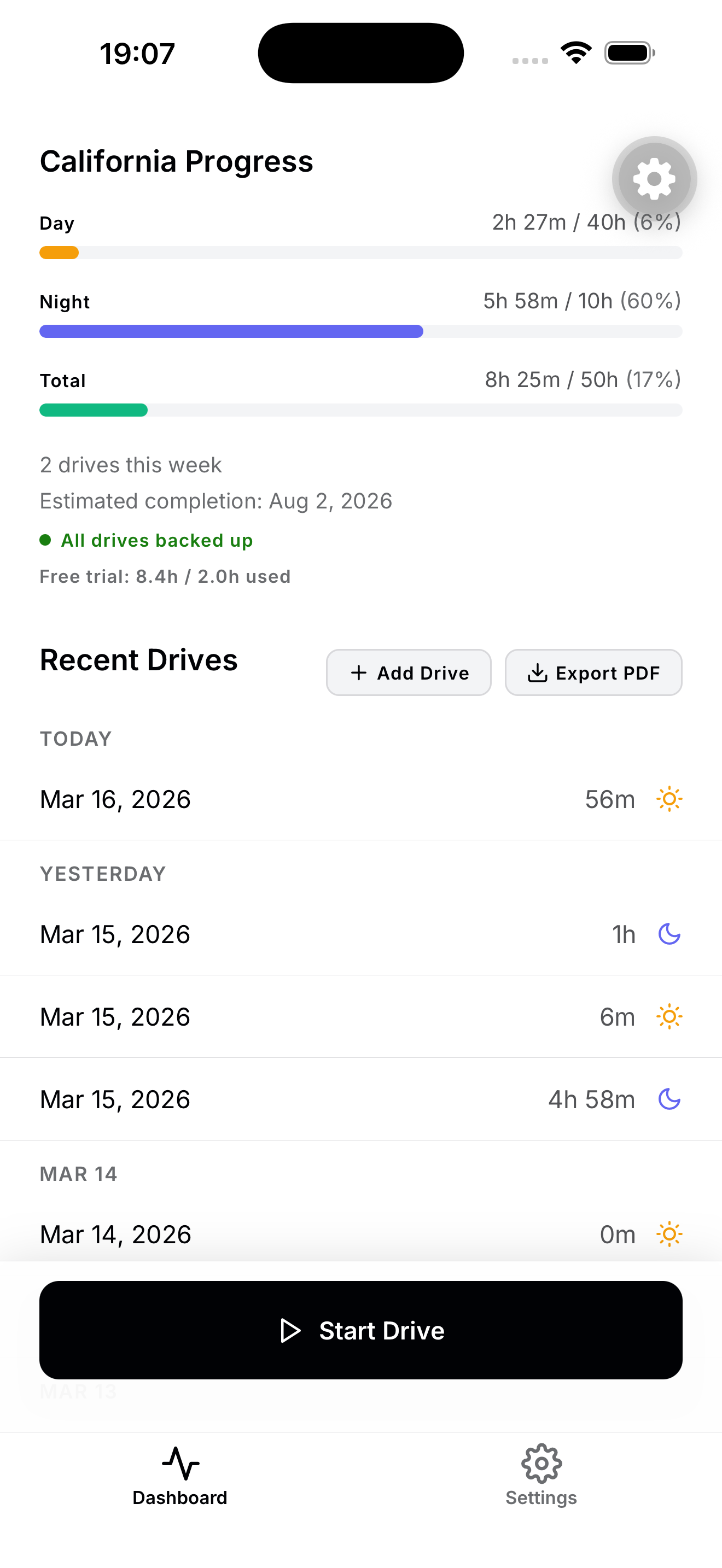Click the Add Drive button
The image size is (722, 1568).
point(409,672)
